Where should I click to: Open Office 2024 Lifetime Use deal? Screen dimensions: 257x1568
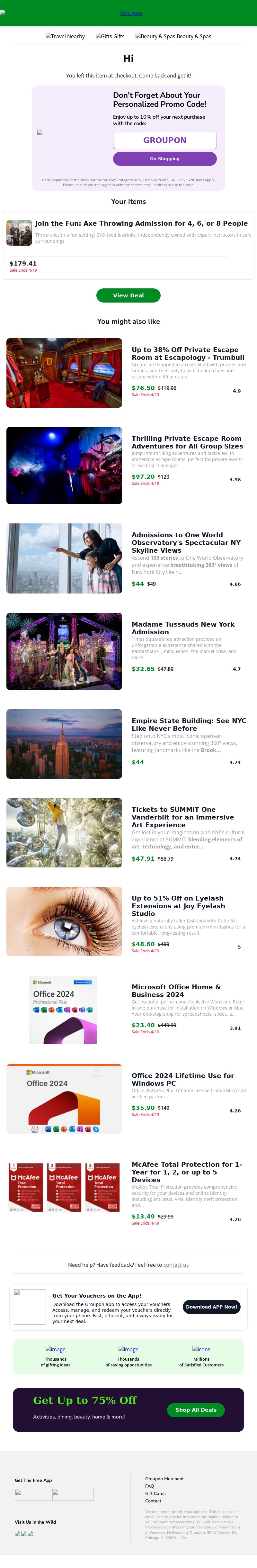point(182,1079)
